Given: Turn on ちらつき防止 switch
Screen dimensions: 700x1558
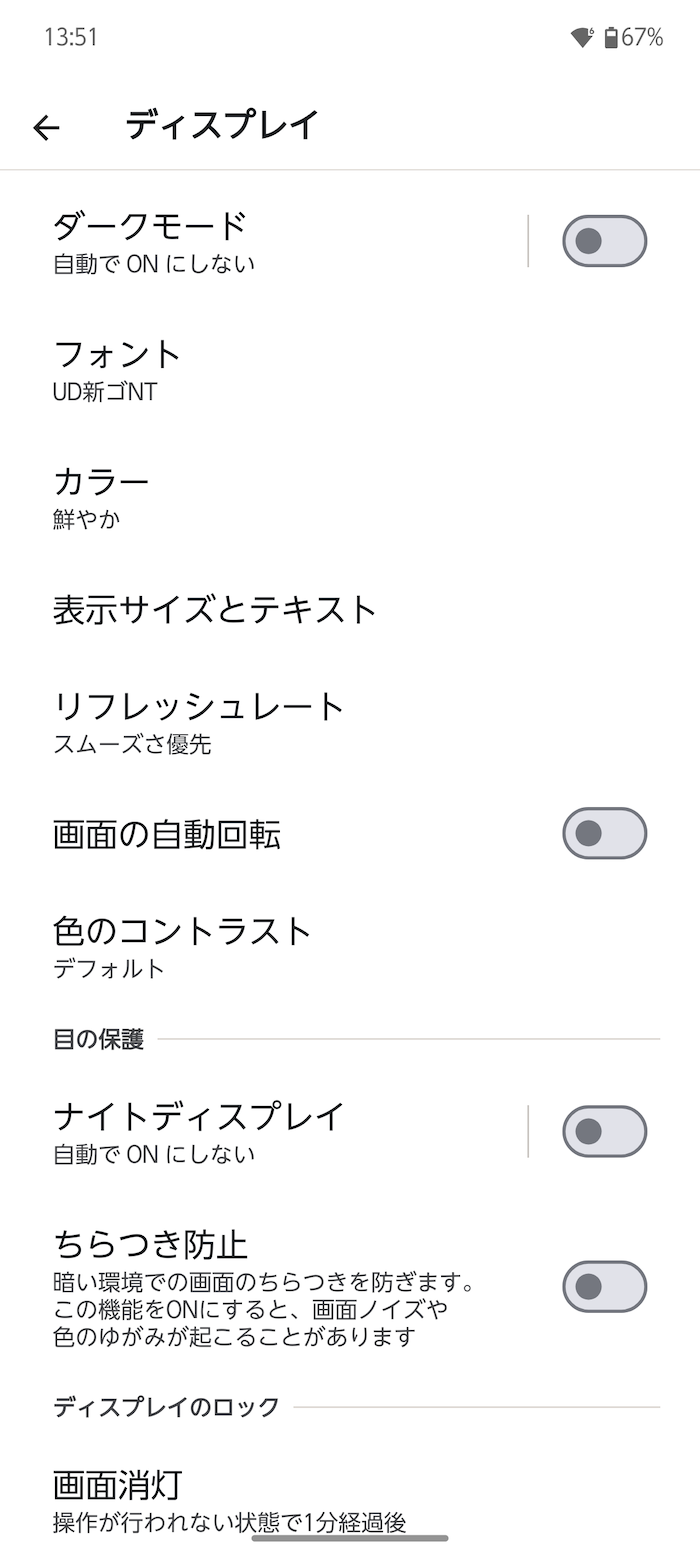Looking at the screenshot, I should [604, 1286].
